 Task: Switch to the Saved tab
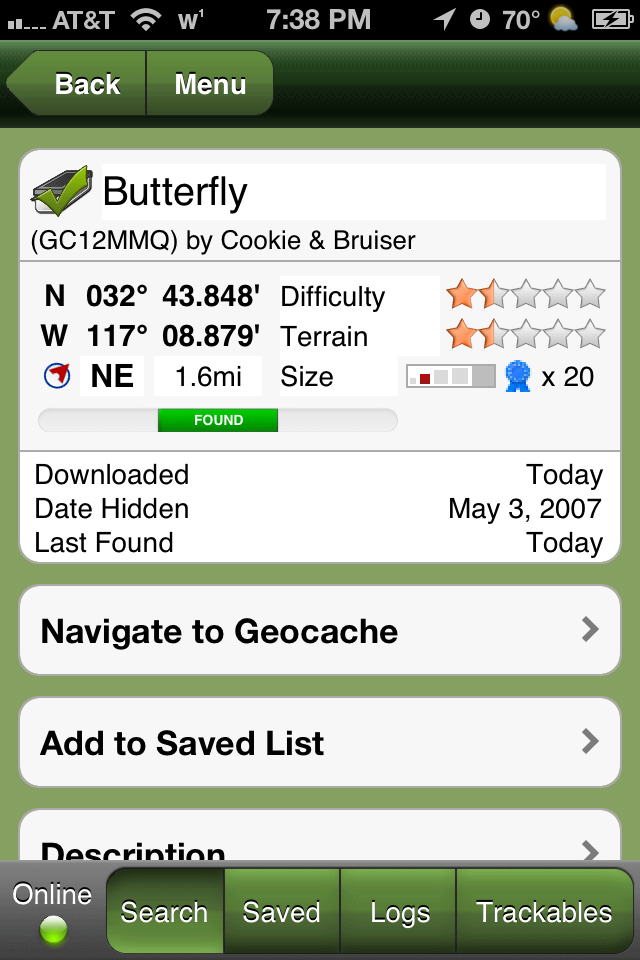tap(282, 911)
